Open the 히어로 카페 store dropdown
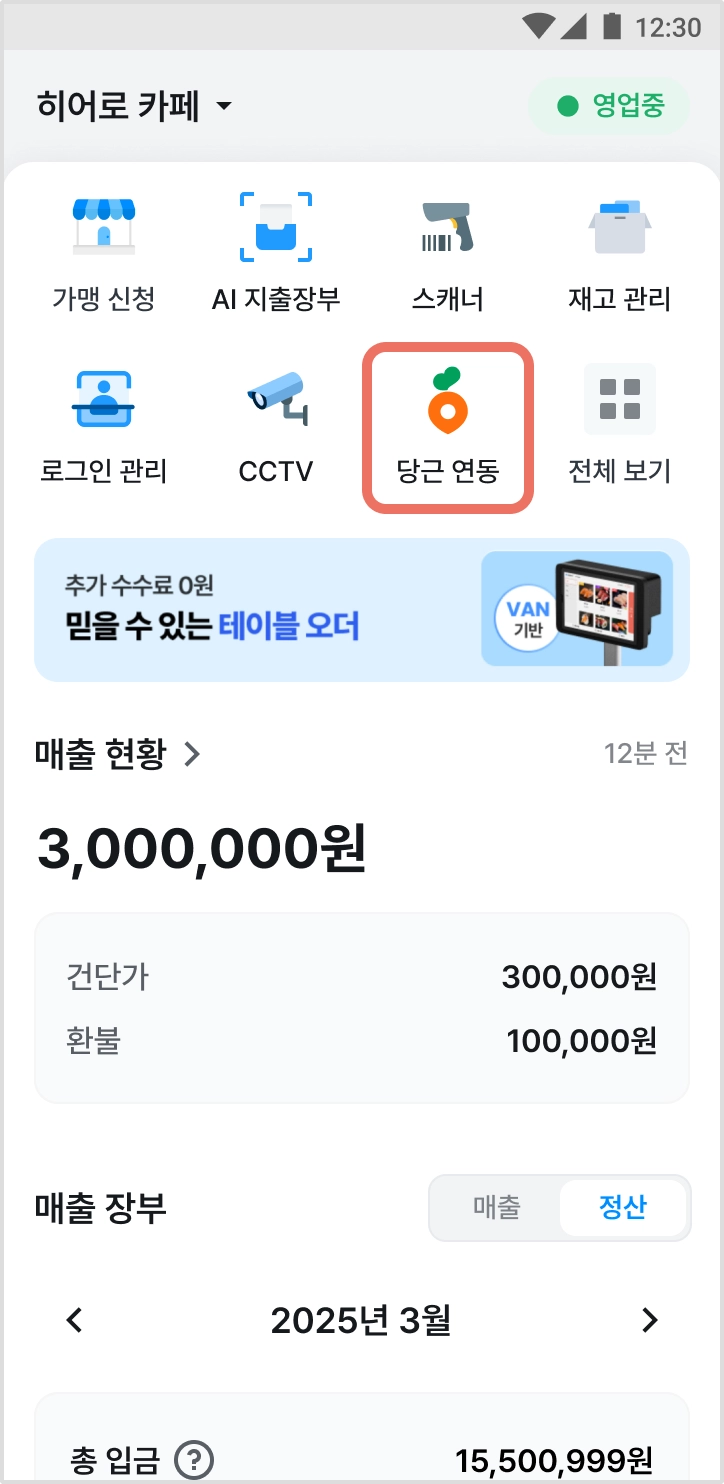Image resolution: width=724 pixels, height=1484 pixels. tap(134, 106)
